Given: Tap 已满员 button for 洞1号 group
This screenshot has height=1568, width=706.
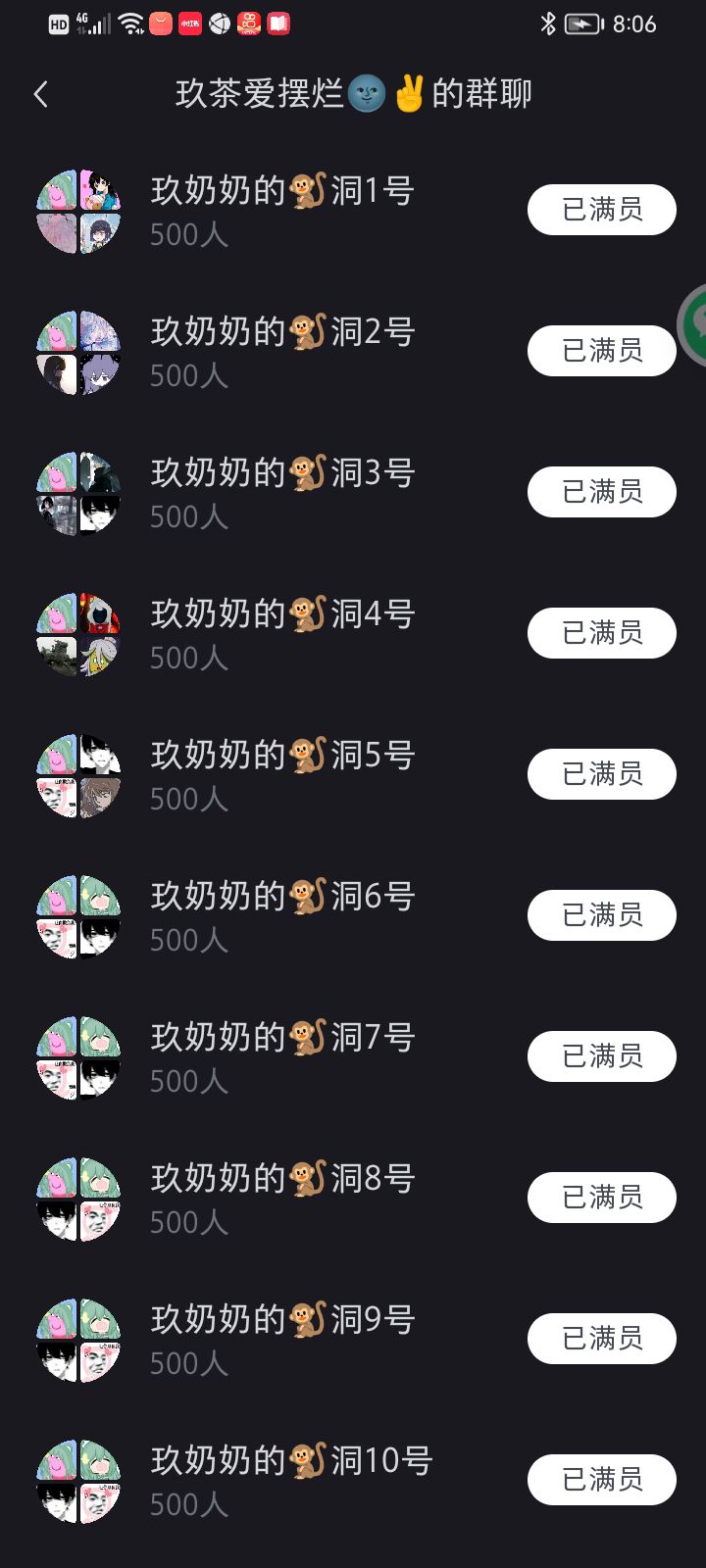Looking at the screenshot, I should click(601, 210).
